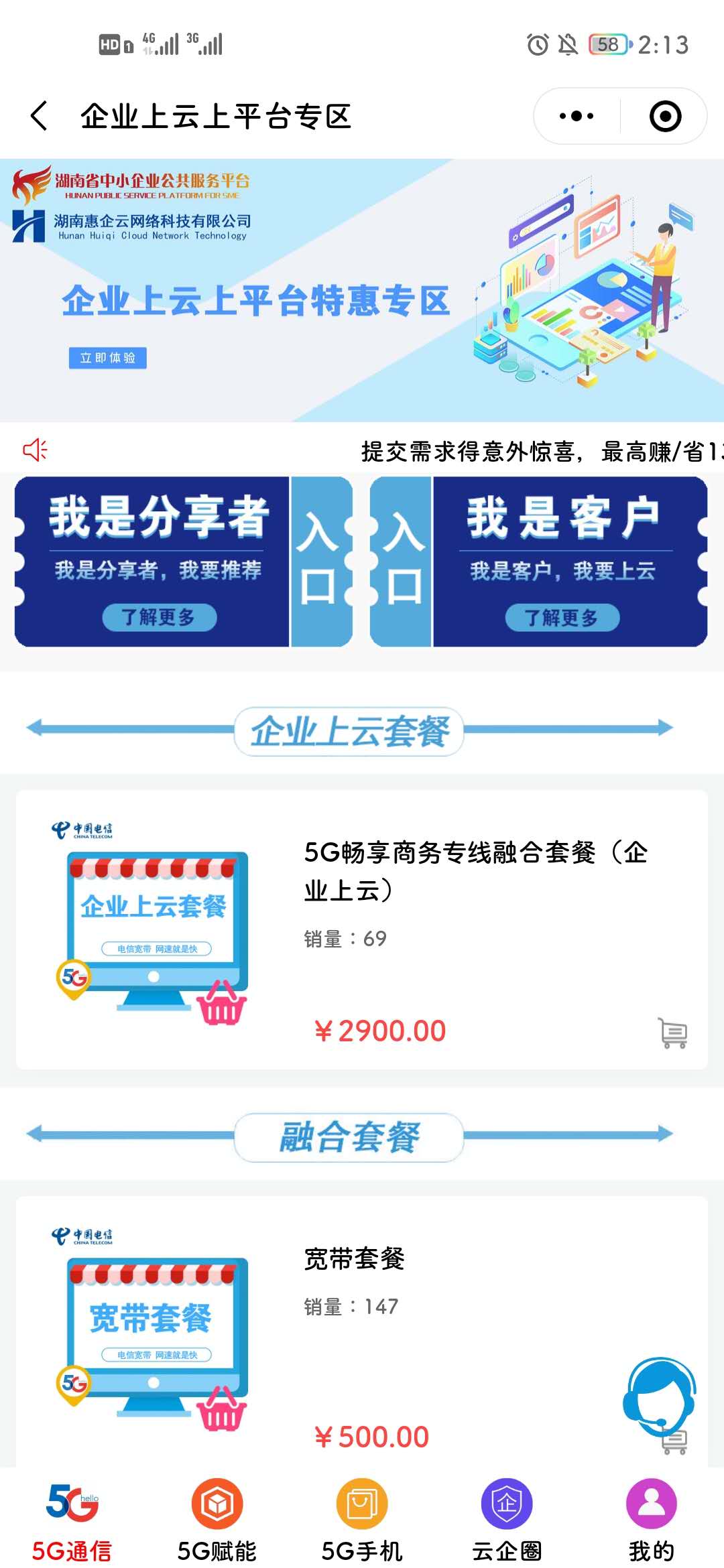Add the 5G畅享商务专线融合套餐 to the cart
The width and height of the screenshot is (724, 1568).
point(672,1033)
